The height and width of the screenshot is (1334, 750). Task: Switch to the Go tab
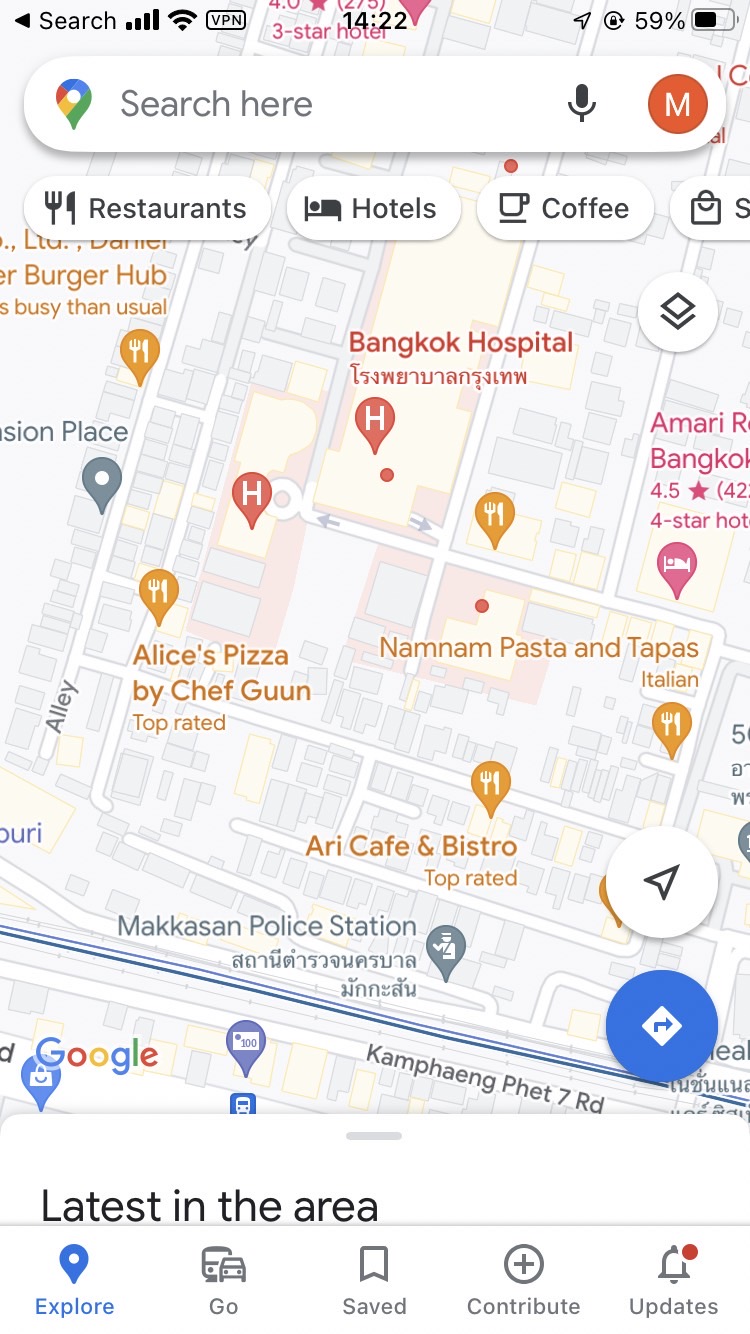pos(224,1280)
